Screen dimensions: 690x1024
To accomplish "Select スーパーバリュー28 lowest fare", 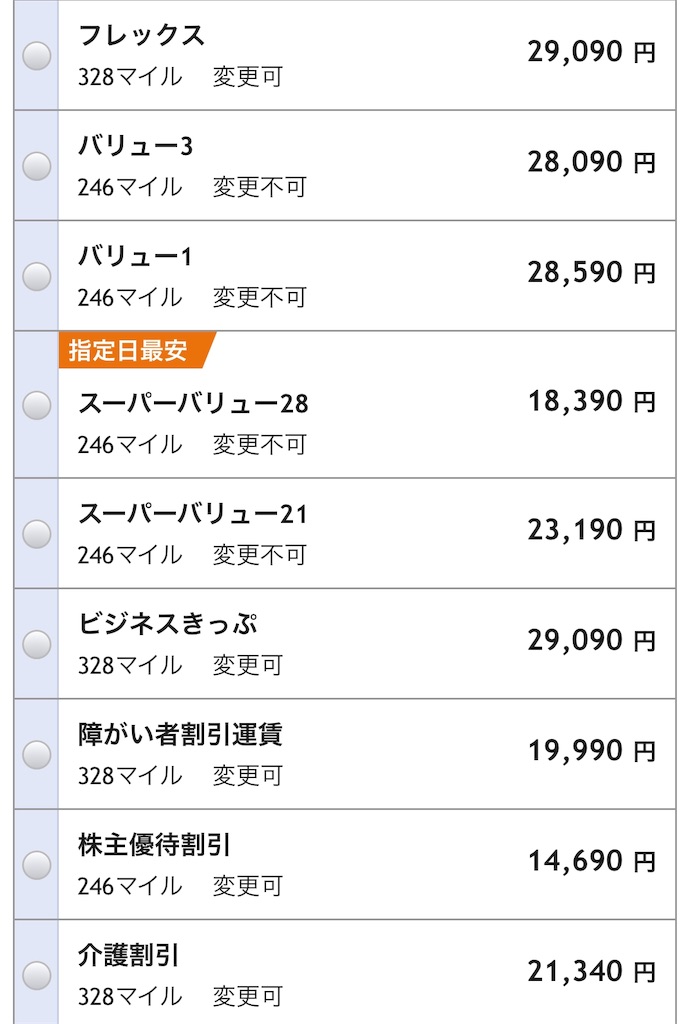I will point(37,405).
